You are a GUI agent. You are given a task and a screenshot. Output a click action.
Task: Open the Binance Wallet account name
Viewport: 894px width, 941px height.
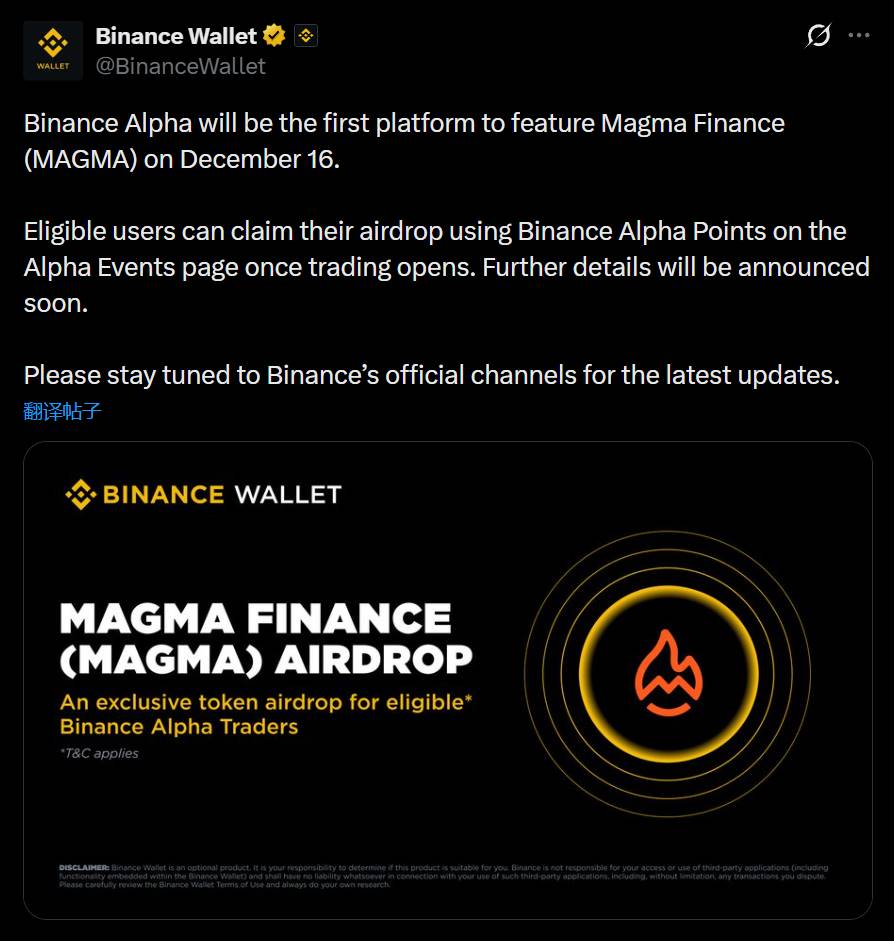pos(175,36)
